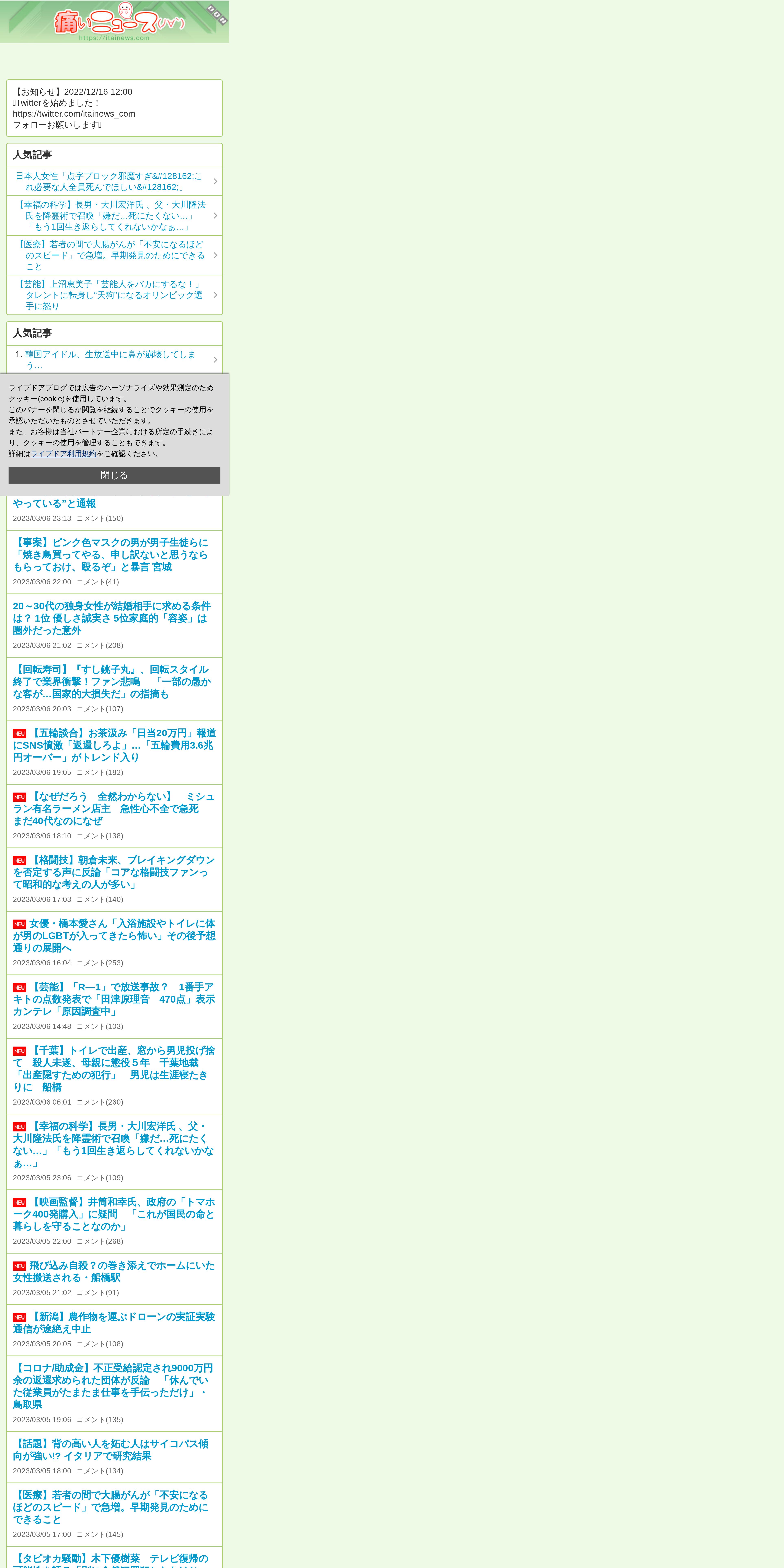
Task: Open the ライブドア利用規約 link
Action: pyautogui.click(x=63, y=453)
